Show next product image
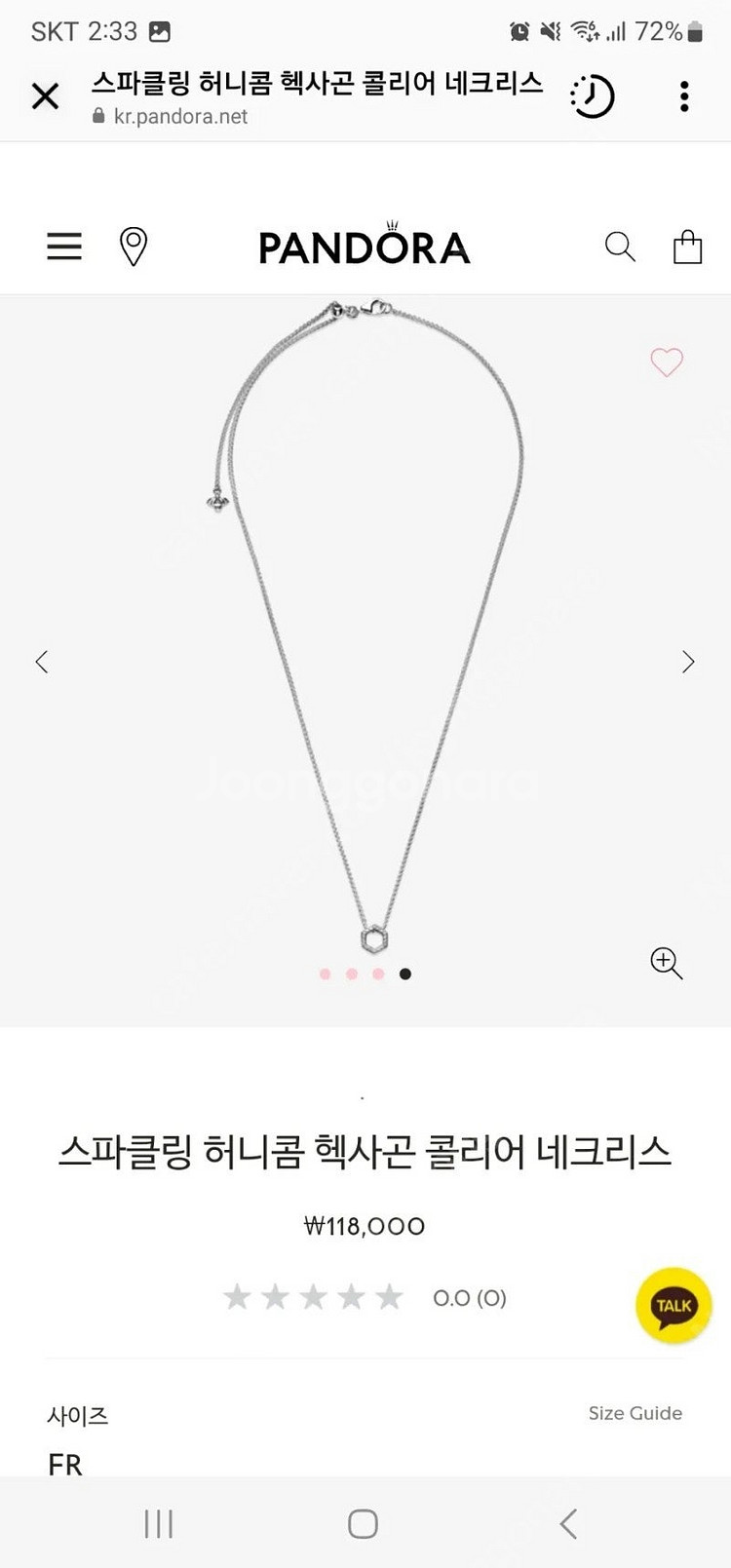The image size is (731, 1568). click(688, 662)
